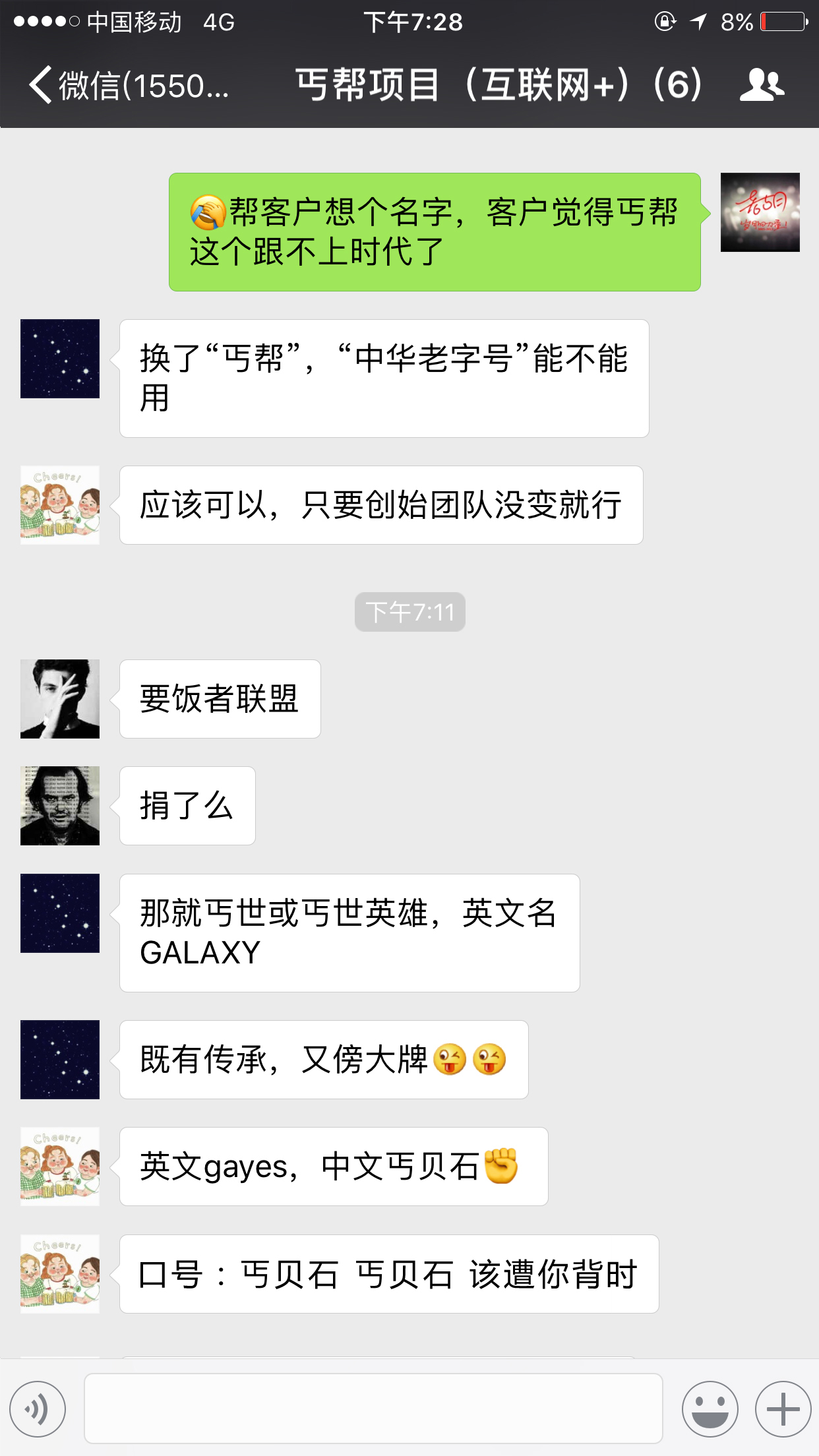Open Cheers avatar beside 英文gayes message

coord(60,1167)
